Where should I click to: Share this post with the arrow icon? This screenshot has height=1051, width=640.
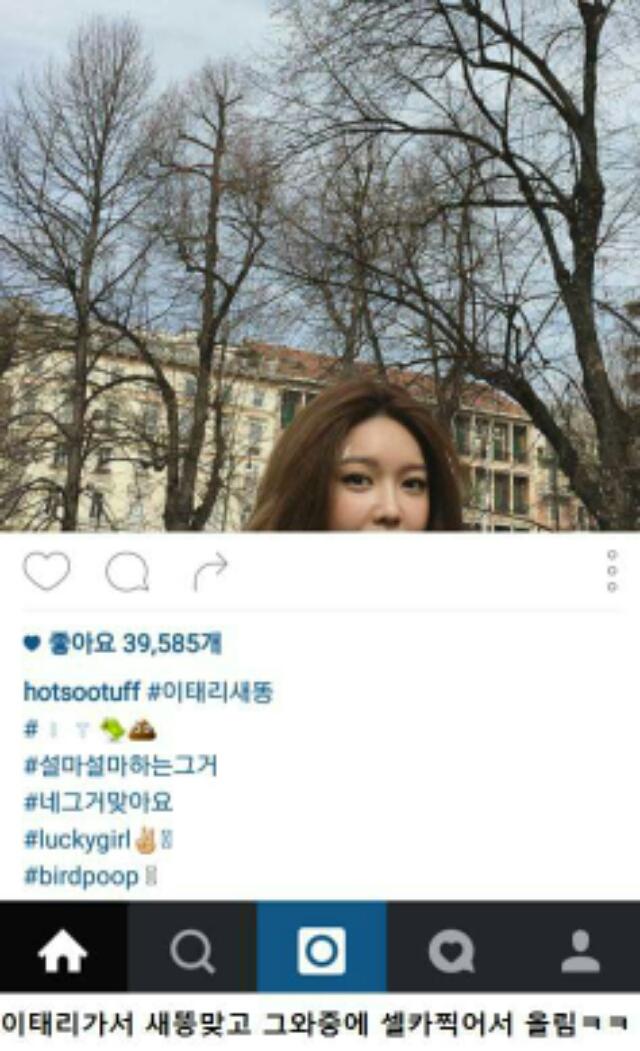click(210, 572)
